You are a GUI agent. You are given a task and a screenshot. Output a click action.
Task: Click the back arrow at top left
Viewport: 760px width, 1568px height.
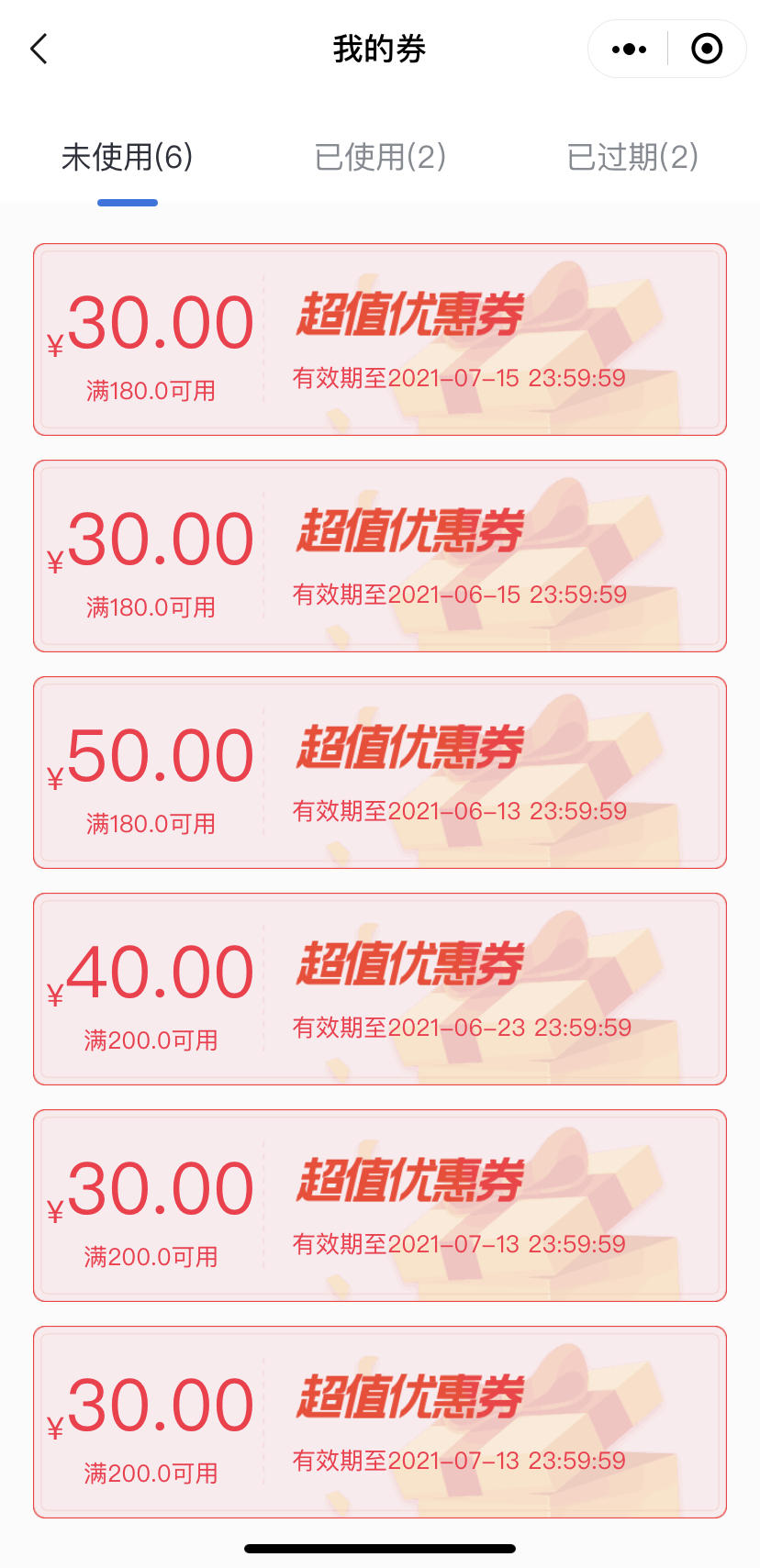click(x=38, y=49)
